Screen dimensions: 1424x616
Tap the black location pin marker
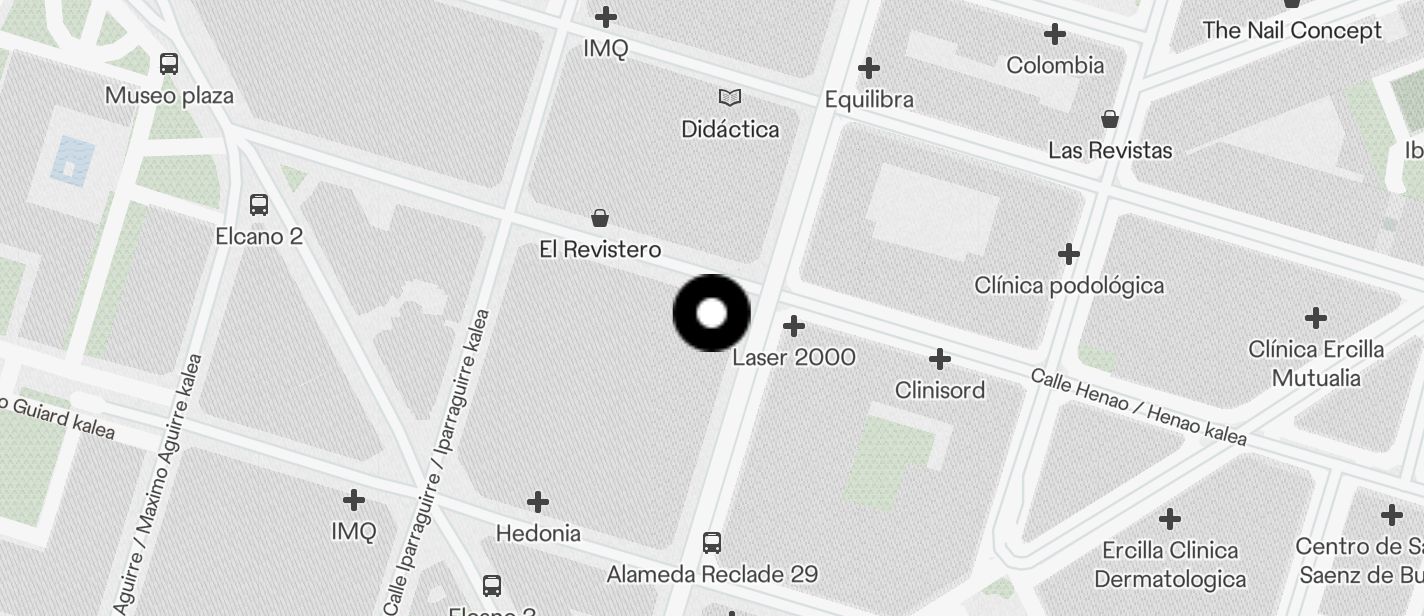[x=711, y=313]
